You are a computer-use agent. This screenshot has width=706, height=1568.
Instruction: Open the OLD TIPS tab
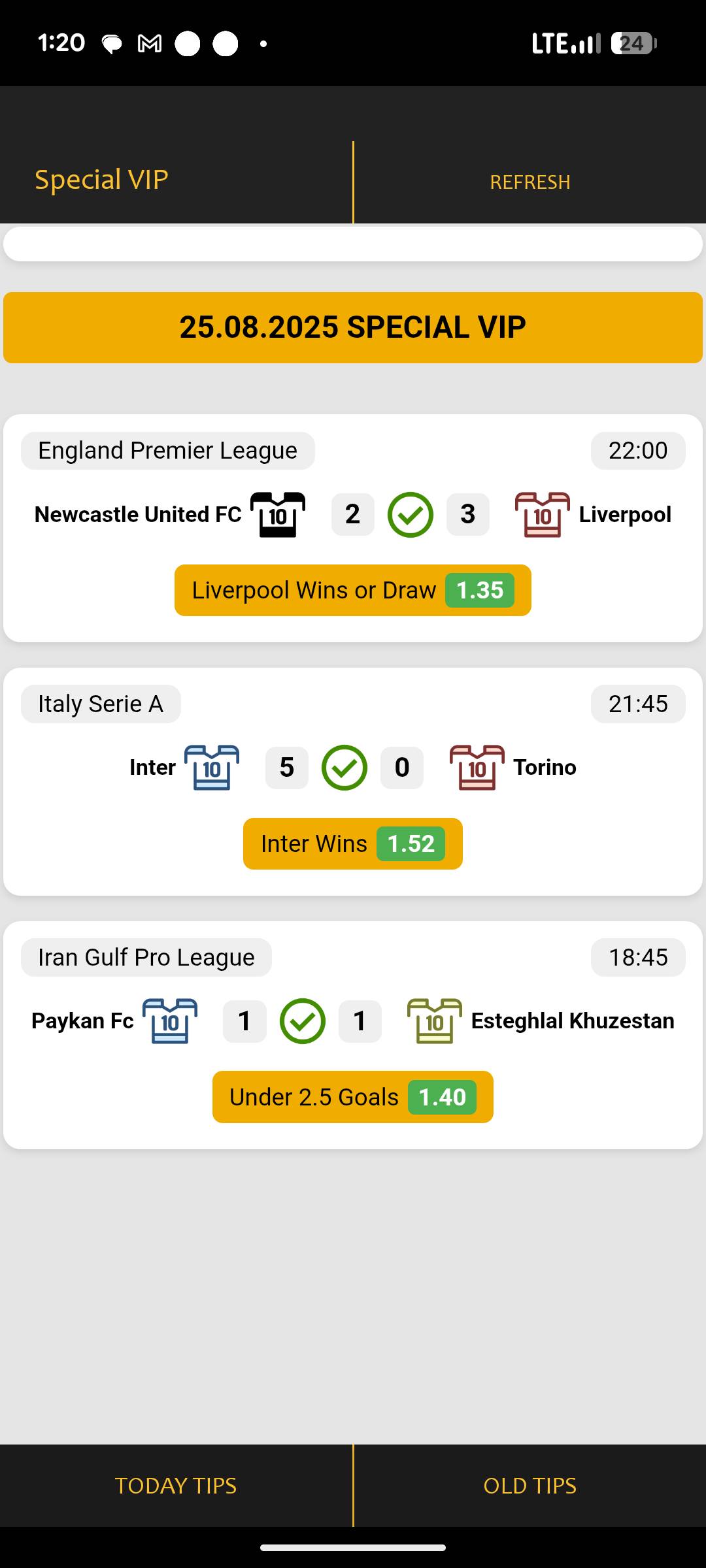coord(530,1486)
